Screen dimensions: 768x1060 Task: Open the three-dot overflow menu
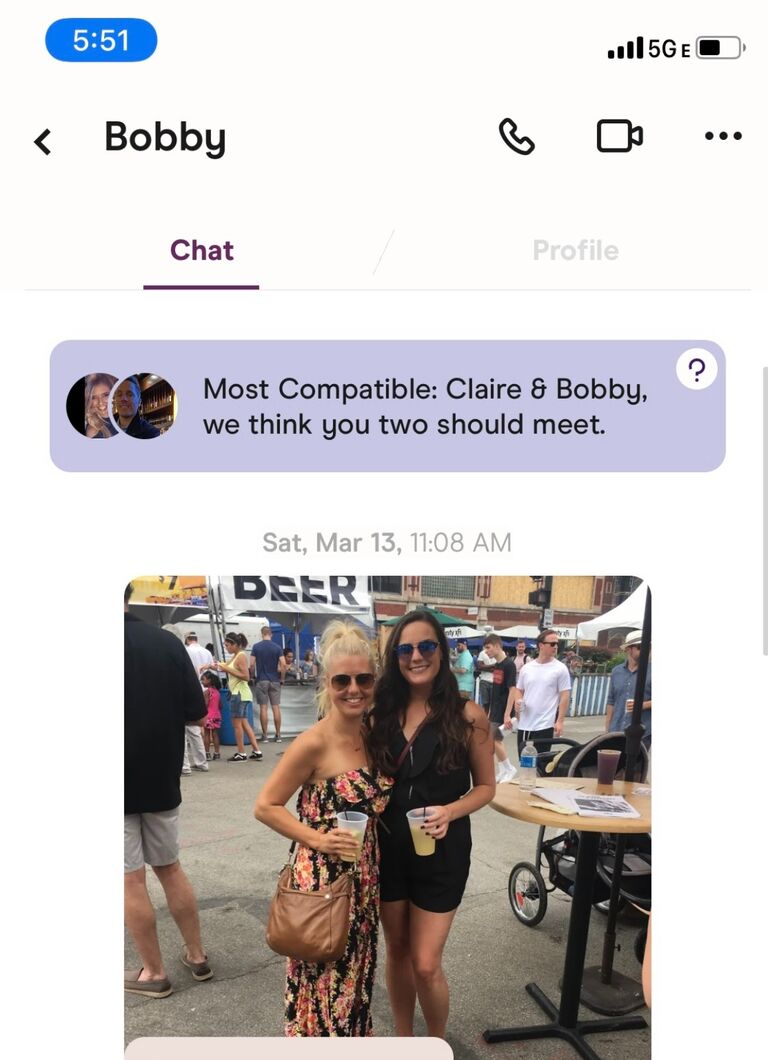[x=722, y=136]
